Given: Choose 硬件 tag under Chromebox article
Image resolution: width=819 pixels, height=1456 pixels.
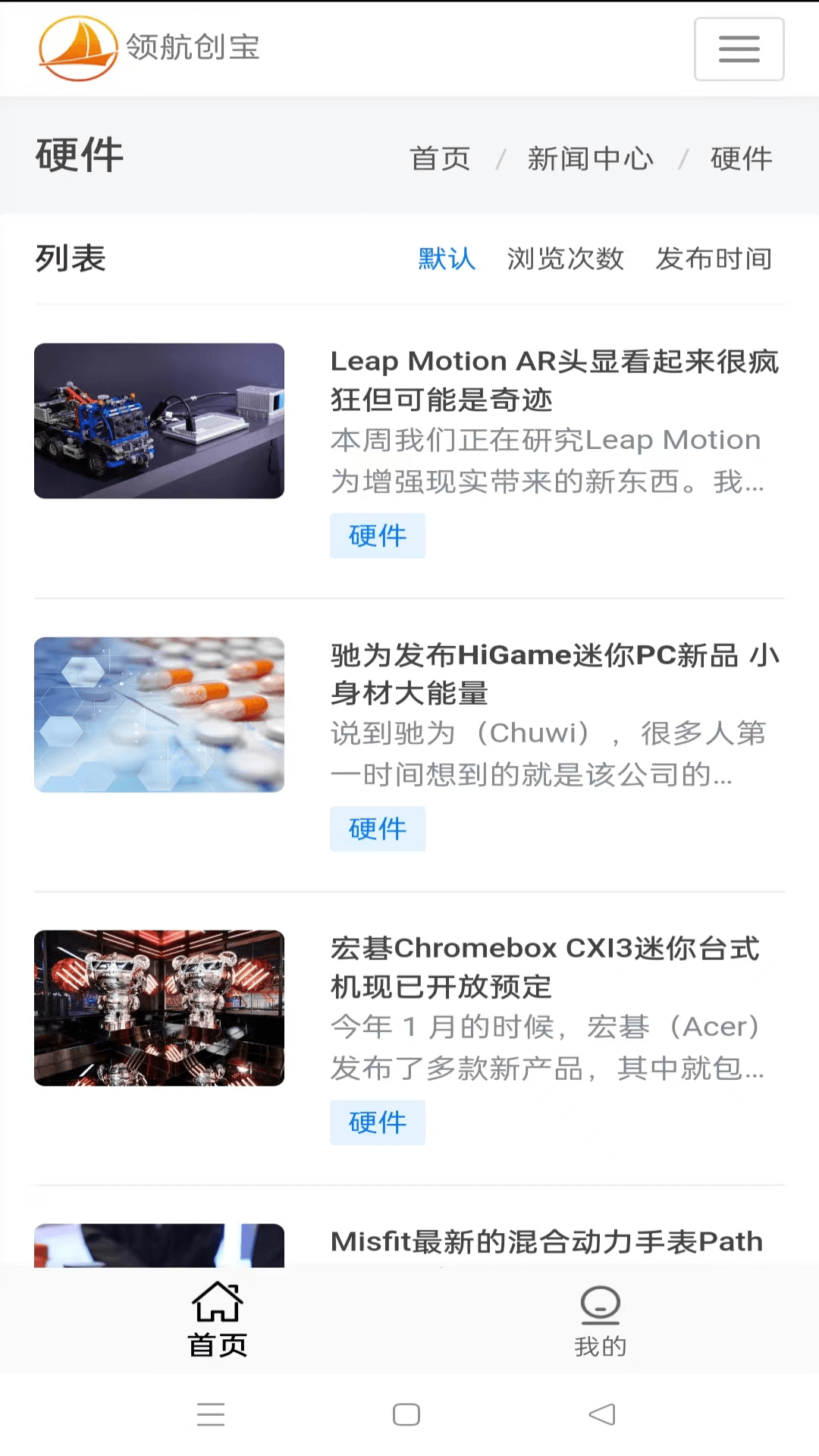Looking at the screenshot, I should [x=377, y=1123].
